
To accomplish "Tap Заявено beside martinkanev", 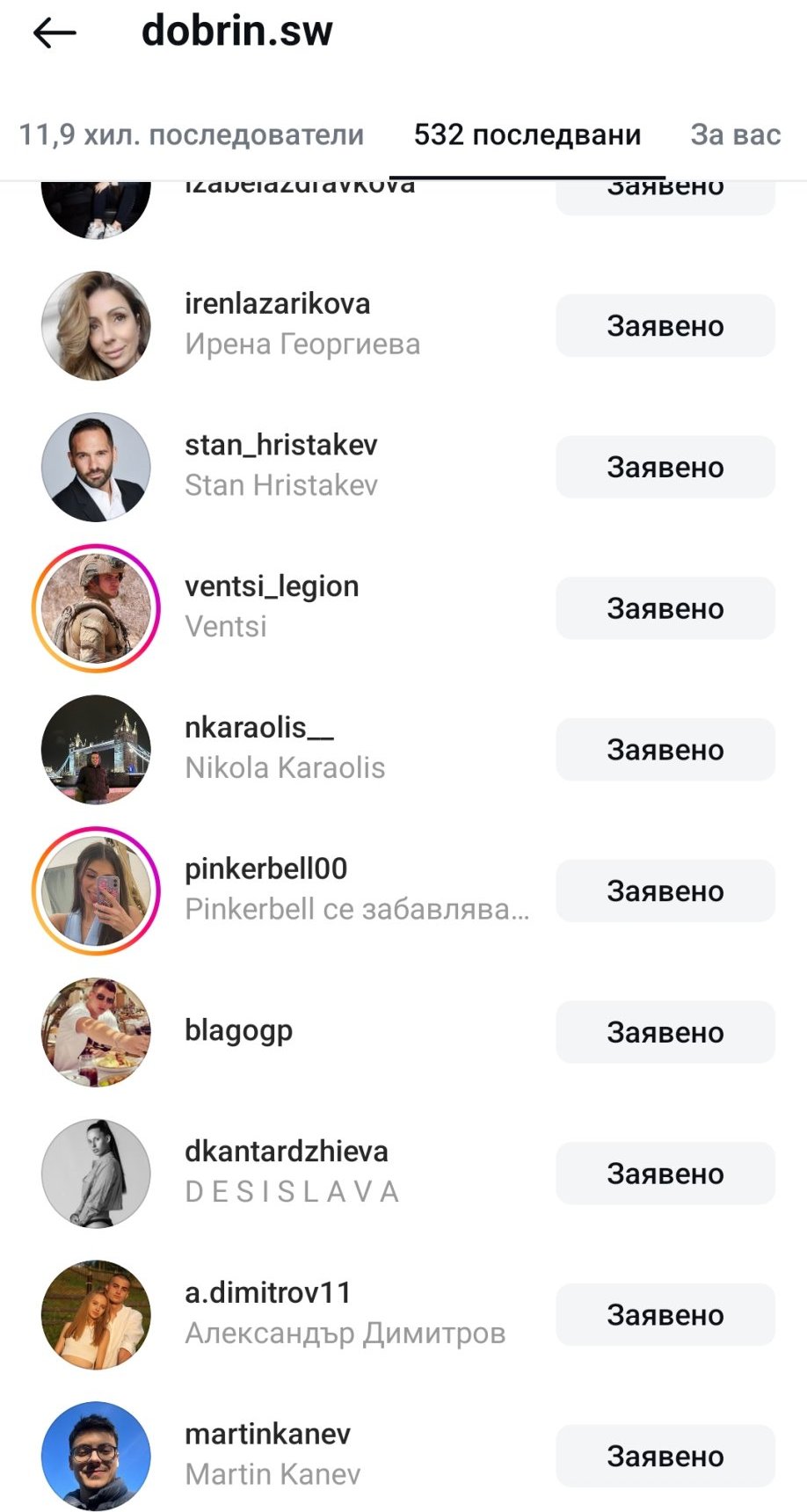I will coord(665,1456).
